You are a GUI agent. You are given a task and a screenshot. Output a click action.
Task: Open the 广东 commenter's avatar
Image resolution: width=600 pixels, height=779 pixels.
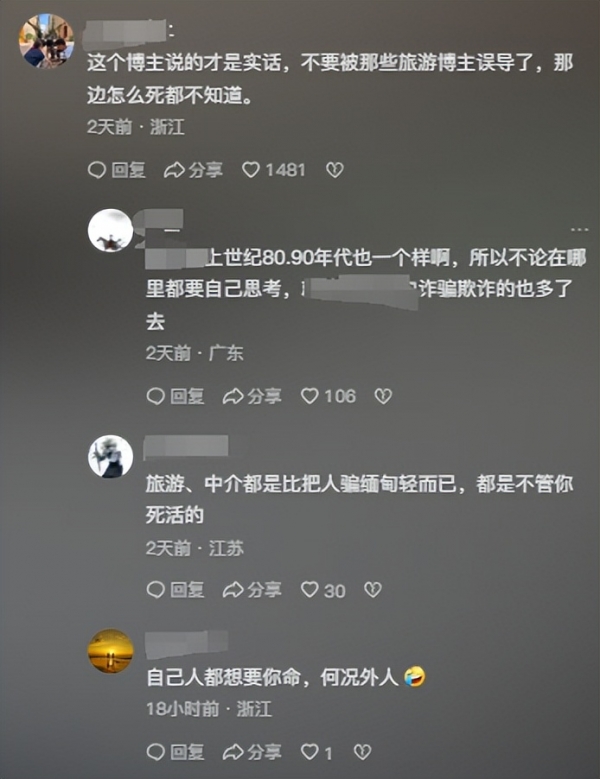point(110,231)
